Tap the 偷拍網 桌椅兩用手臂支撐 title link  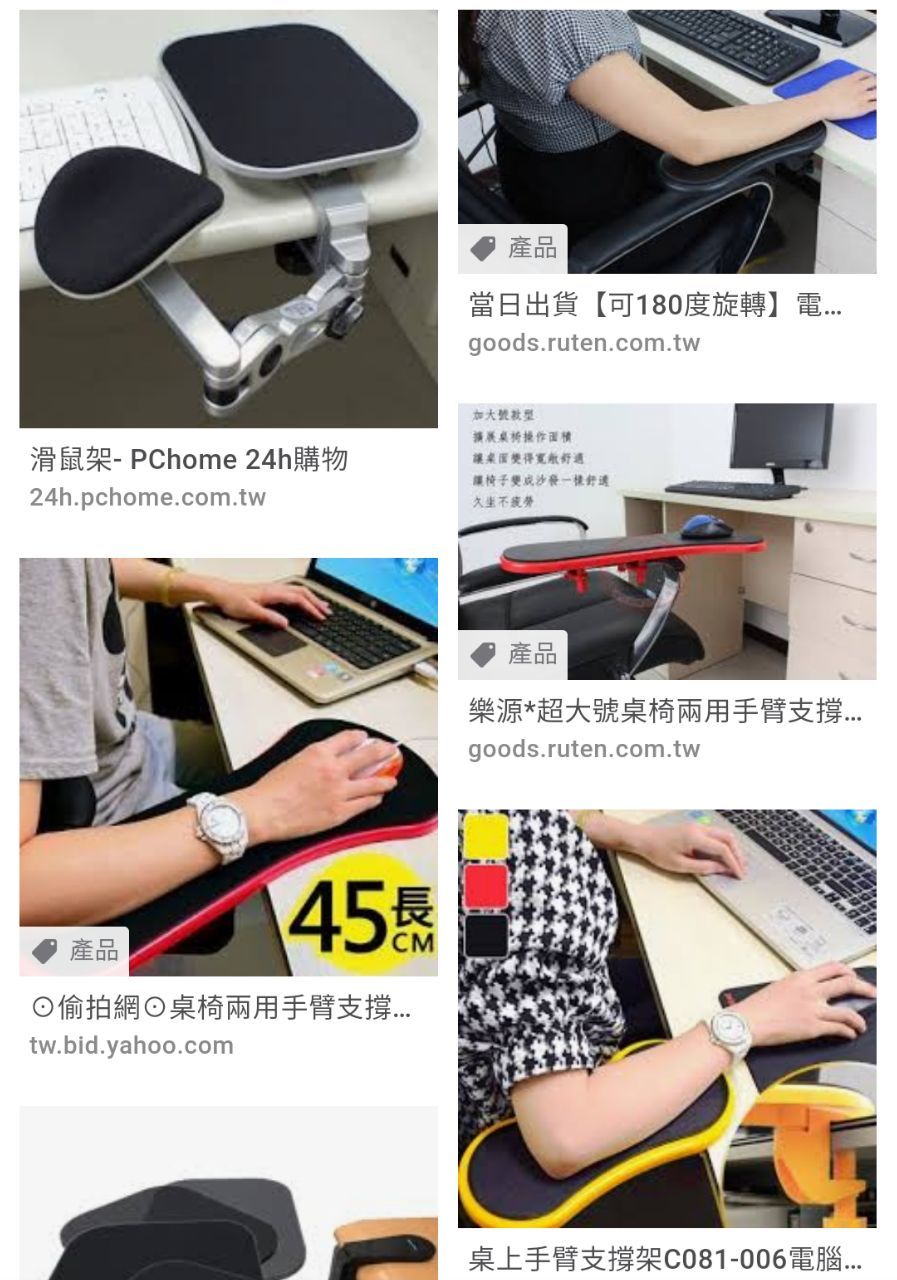tap(220, 1008)
